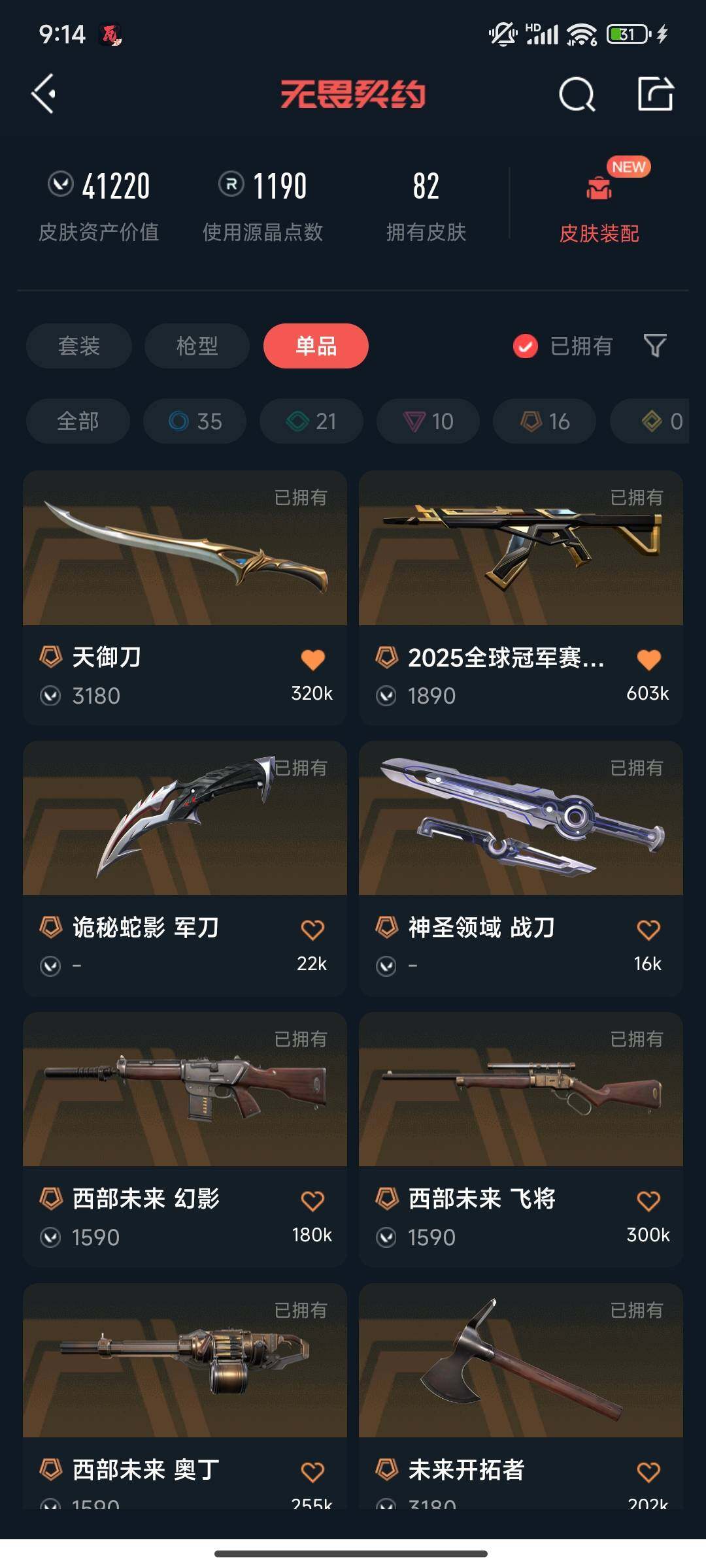Open the search icon in the header
The image size is (706, 1568).
[577, 95]
